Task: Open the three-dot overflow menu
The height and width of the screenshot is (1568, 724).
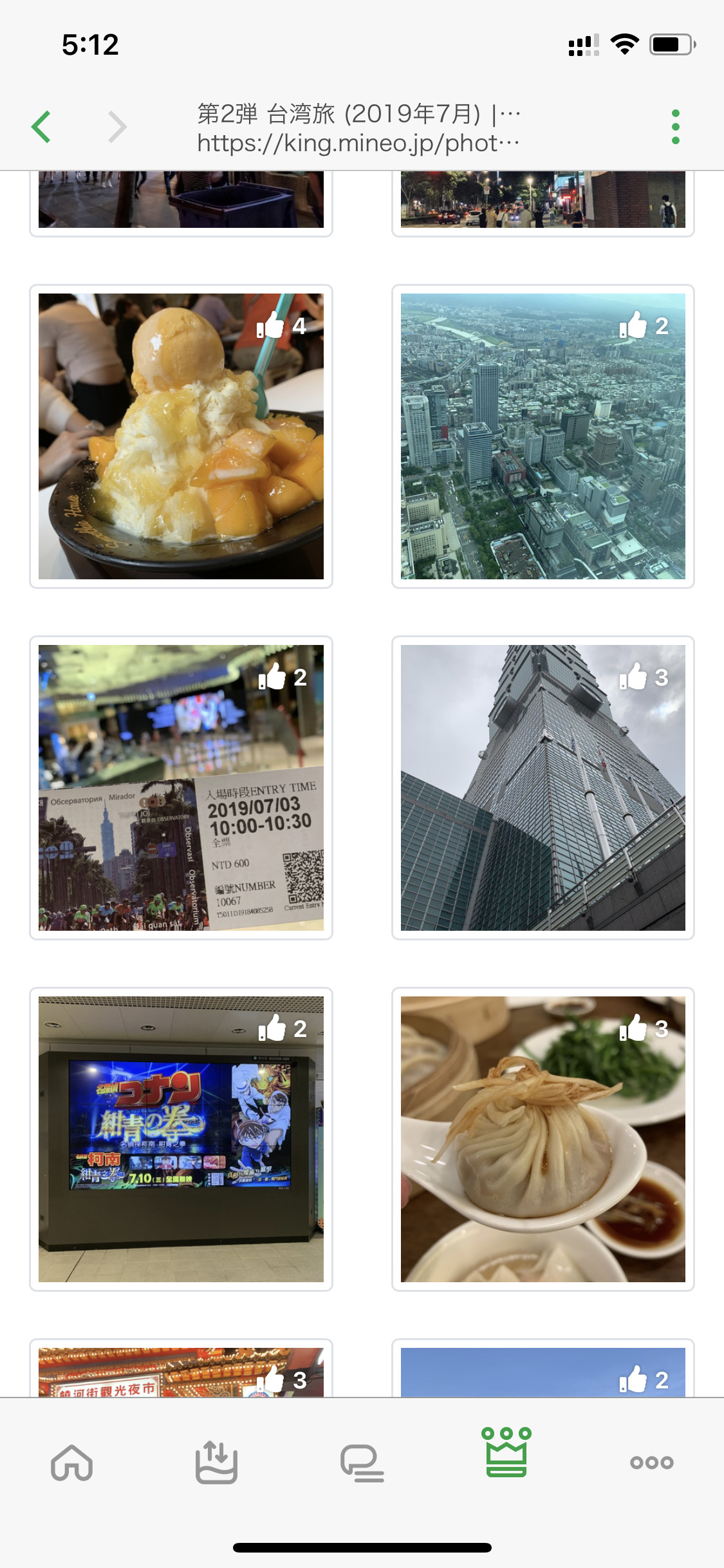Action: 675,126
